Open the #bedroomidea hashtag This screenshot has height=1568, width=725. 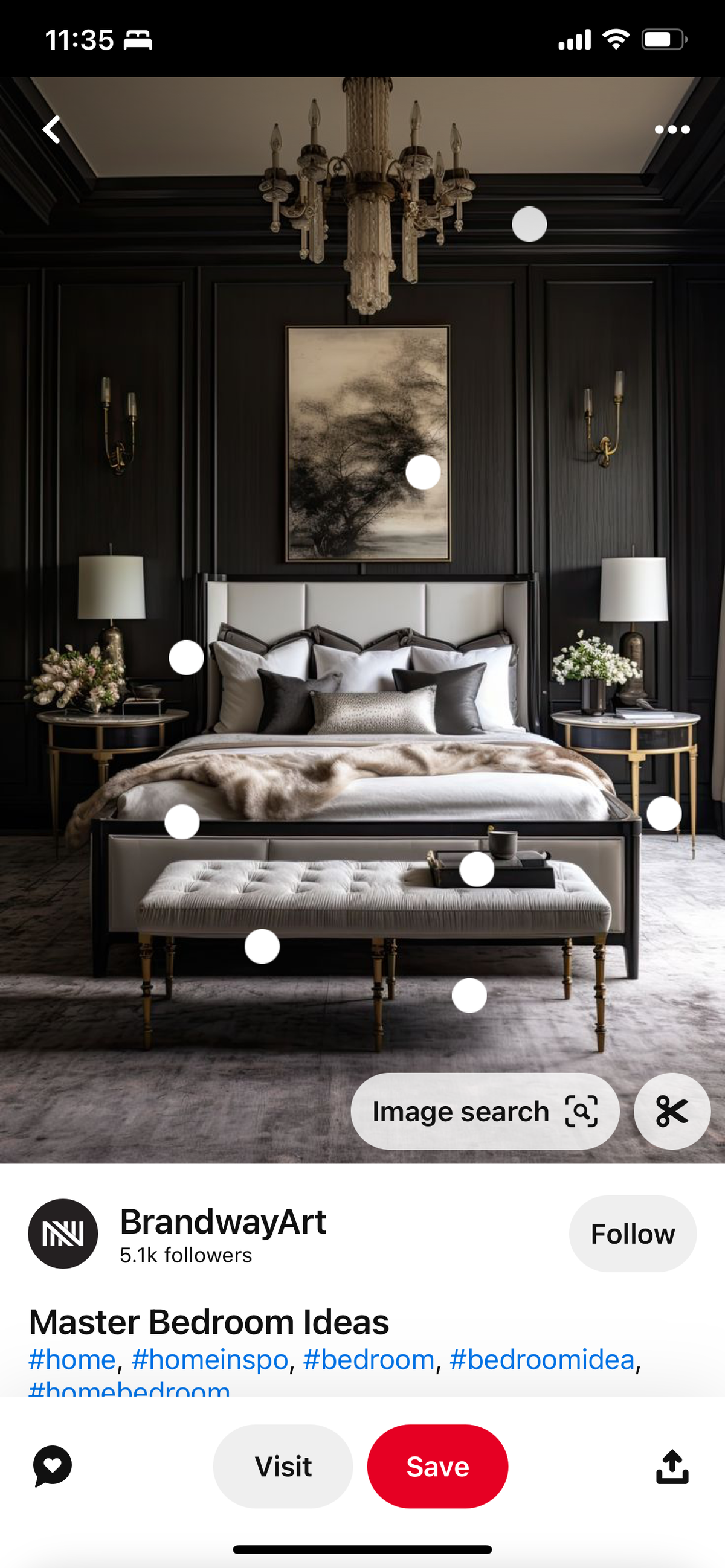click(x=541, y=1360)
